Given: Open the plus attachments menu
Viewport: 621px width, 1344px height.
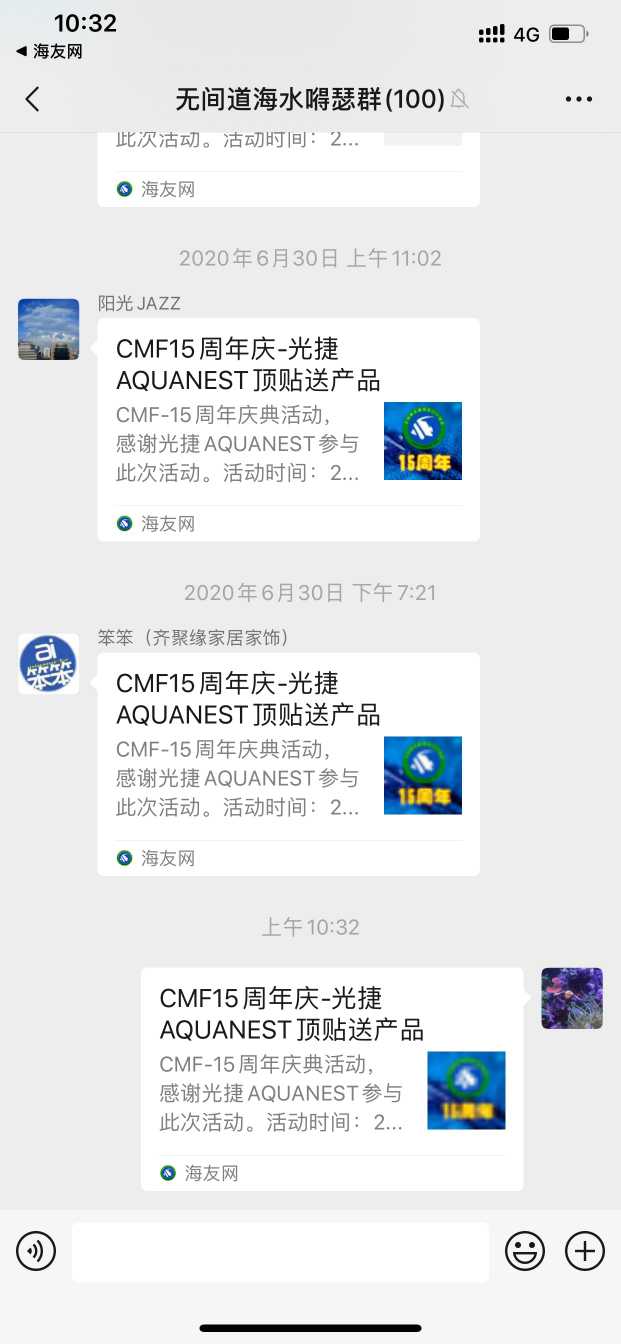Looking at the screenshot, I should [x=585, y=1251].
